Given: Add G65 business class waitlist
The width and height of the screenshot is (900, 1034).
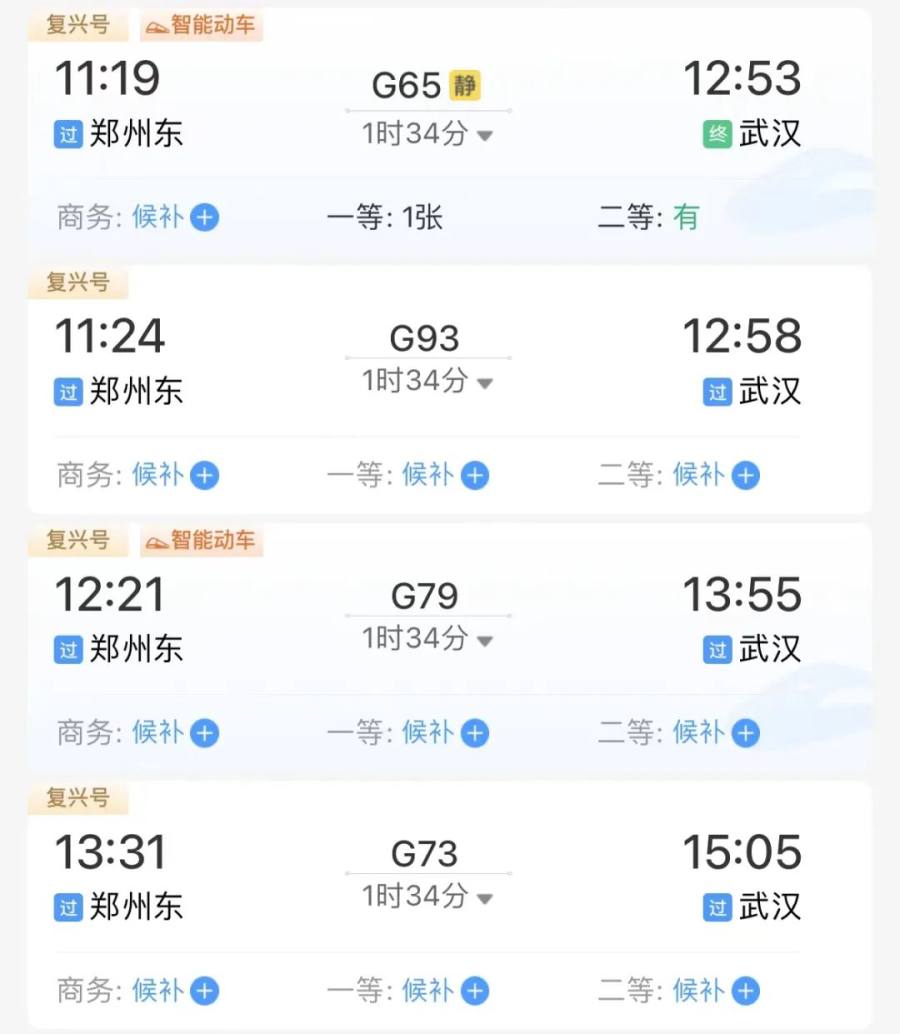Looking at the screenshot, I should 205,217.
